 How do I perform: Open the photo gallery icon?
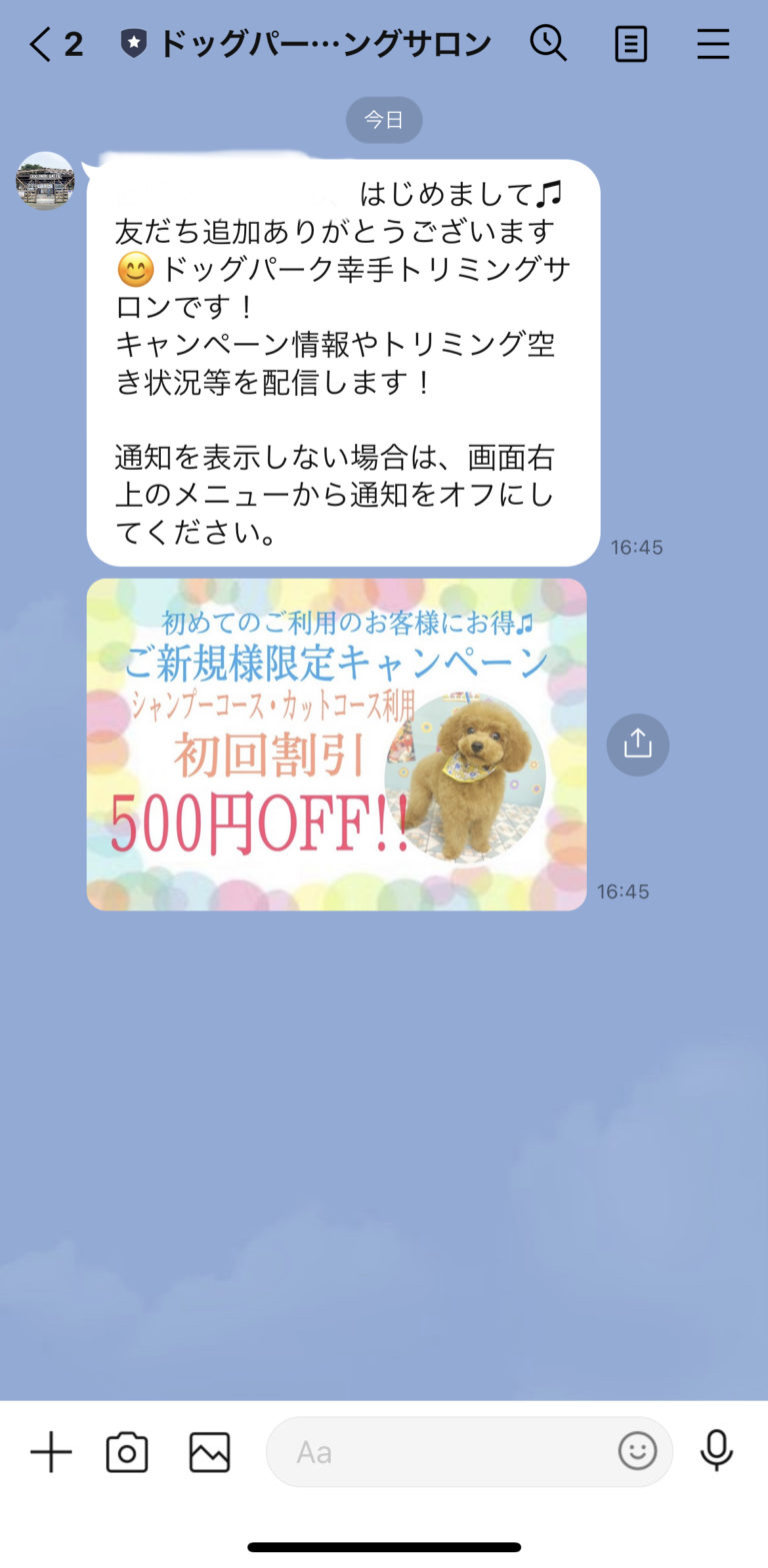click(x=207, y=1452)
